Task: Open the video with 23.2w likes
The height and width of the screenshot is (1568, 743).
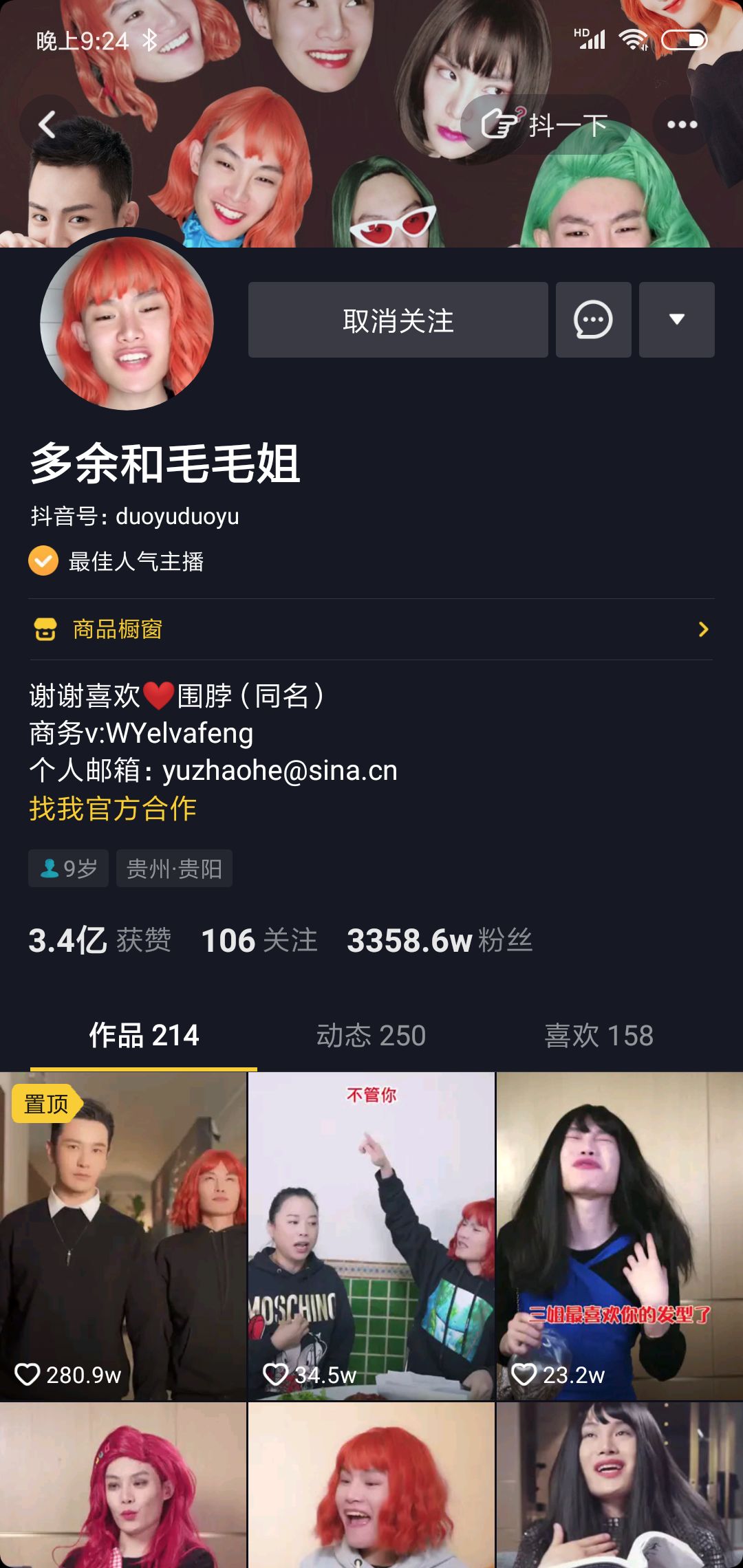Action: click(620, 1236)
